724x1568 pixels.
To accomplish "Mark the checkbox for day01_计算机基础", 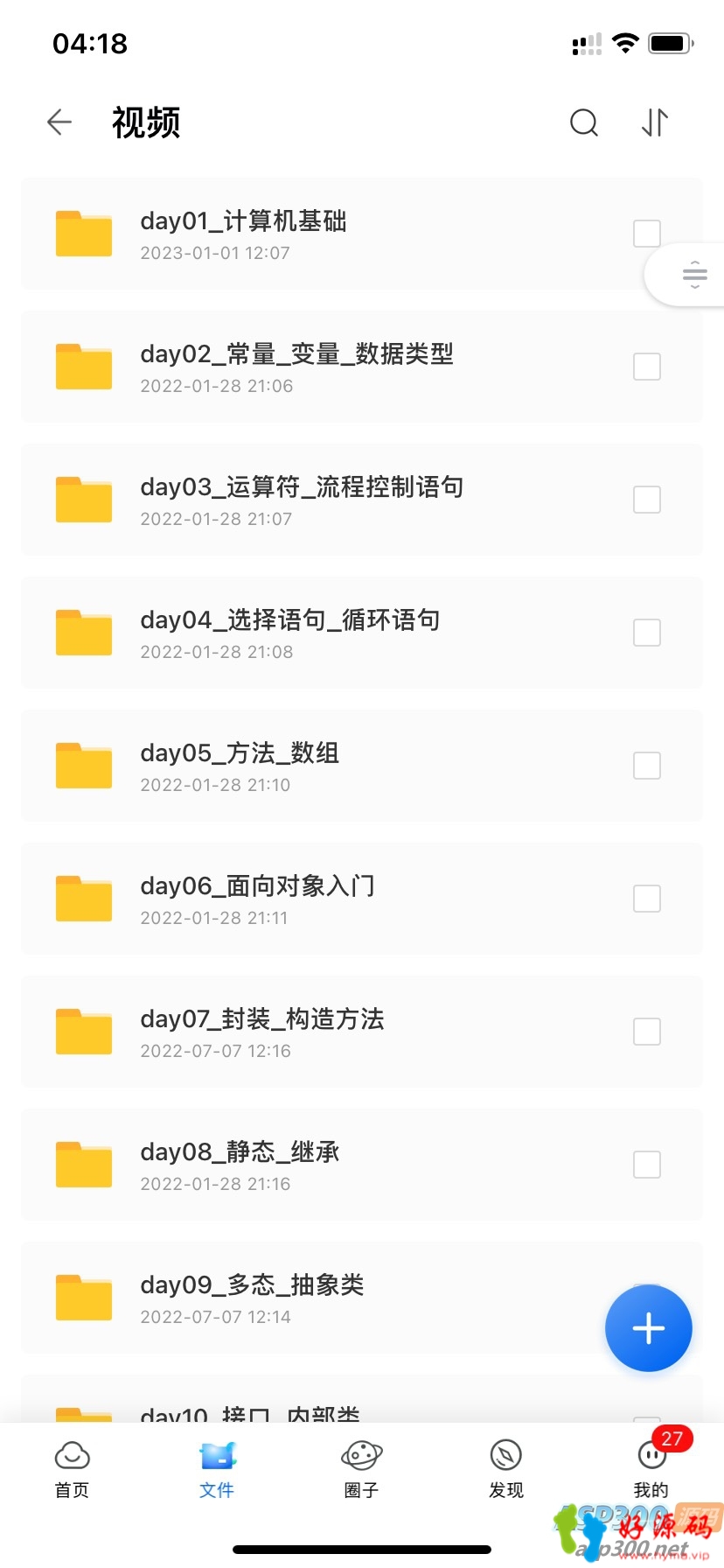I will pyautogui.click(x=647, y=234).
